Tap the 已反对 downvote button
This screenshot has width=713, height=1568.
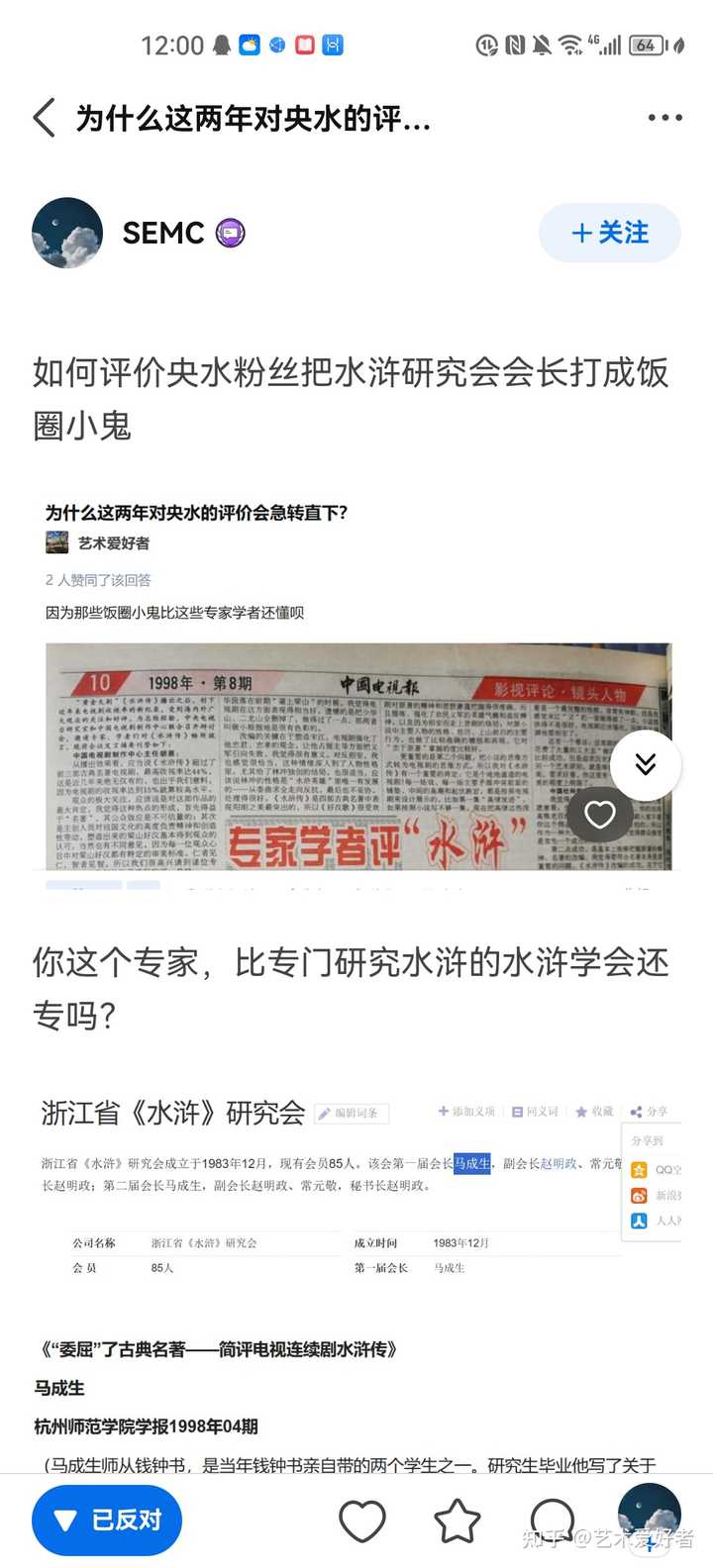(107, 1520)
